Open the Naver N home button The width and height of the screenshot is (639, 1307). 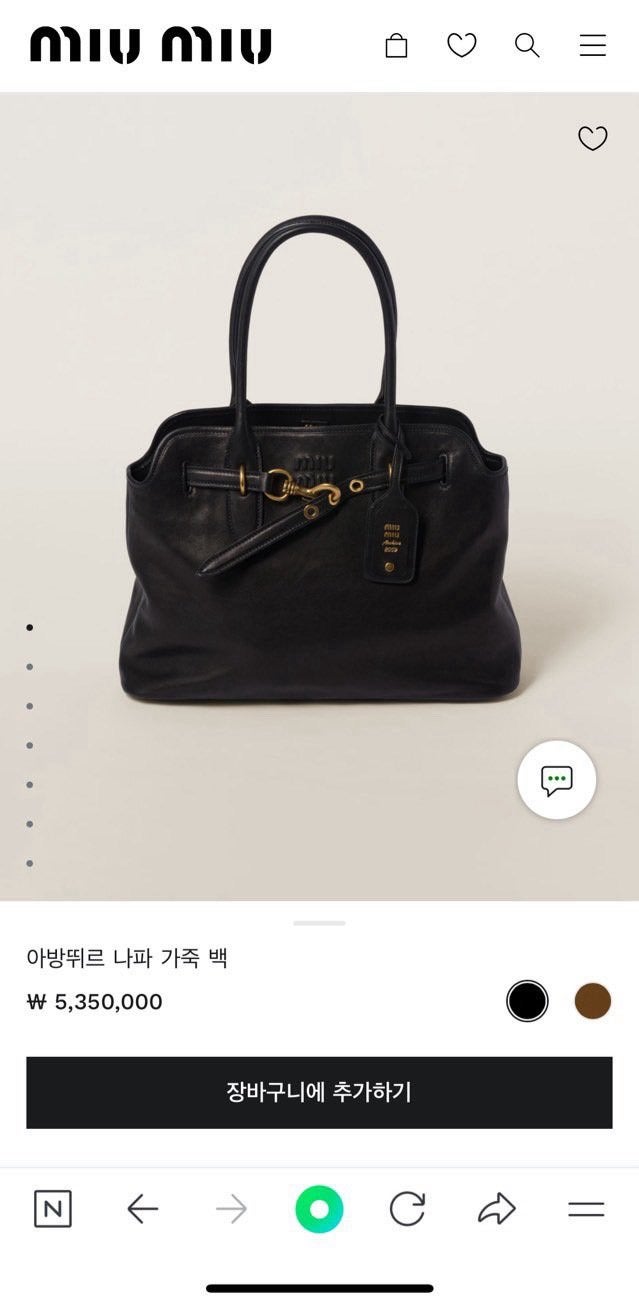(x=53, y=1210)
